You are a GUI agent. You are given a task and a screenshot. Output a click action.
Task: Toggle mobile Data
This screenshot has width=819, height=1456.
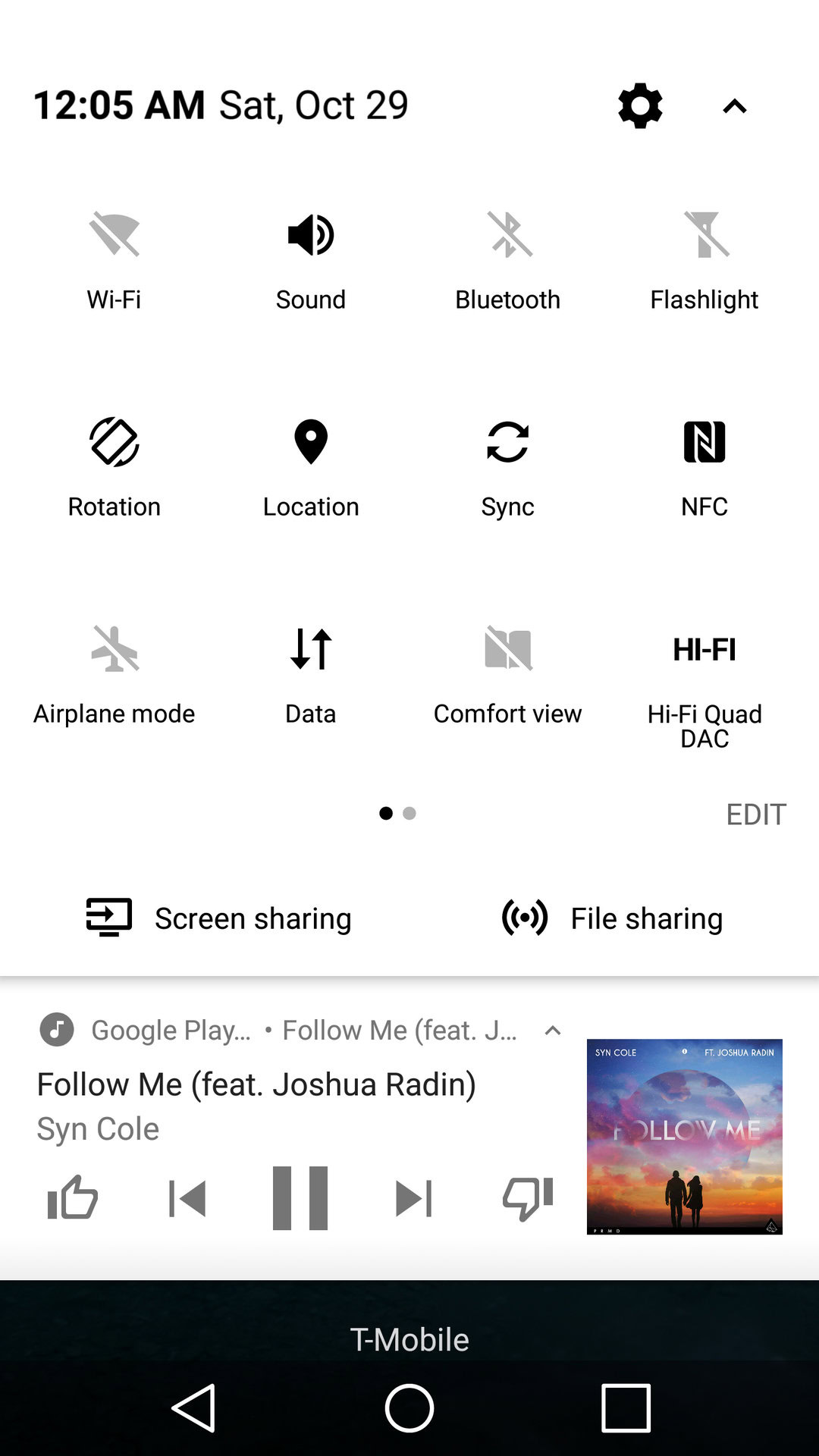[311, 649]
